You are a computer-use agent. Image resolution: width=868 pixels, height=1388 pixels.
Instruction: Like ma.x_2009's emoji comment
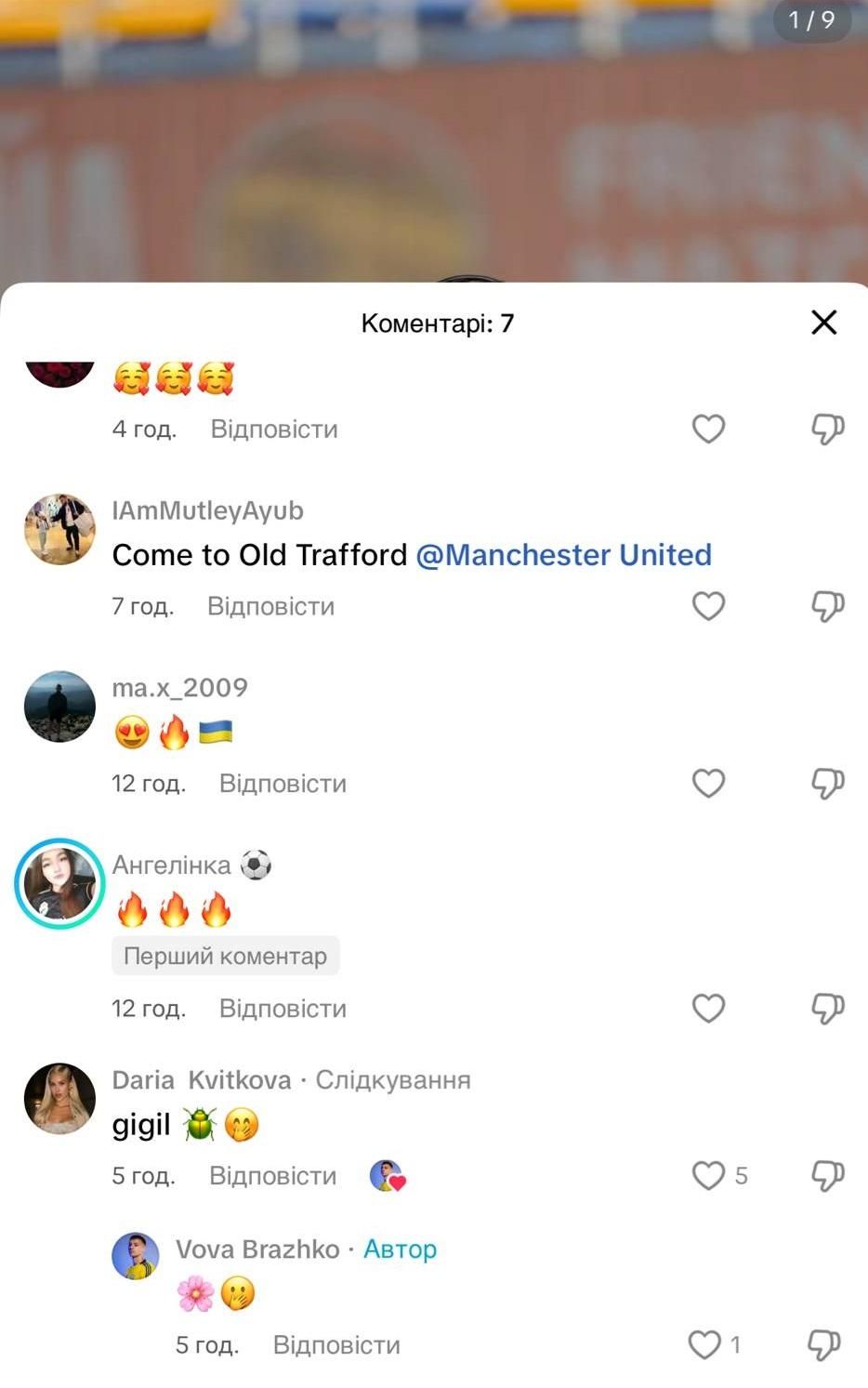tap(708, 784)
